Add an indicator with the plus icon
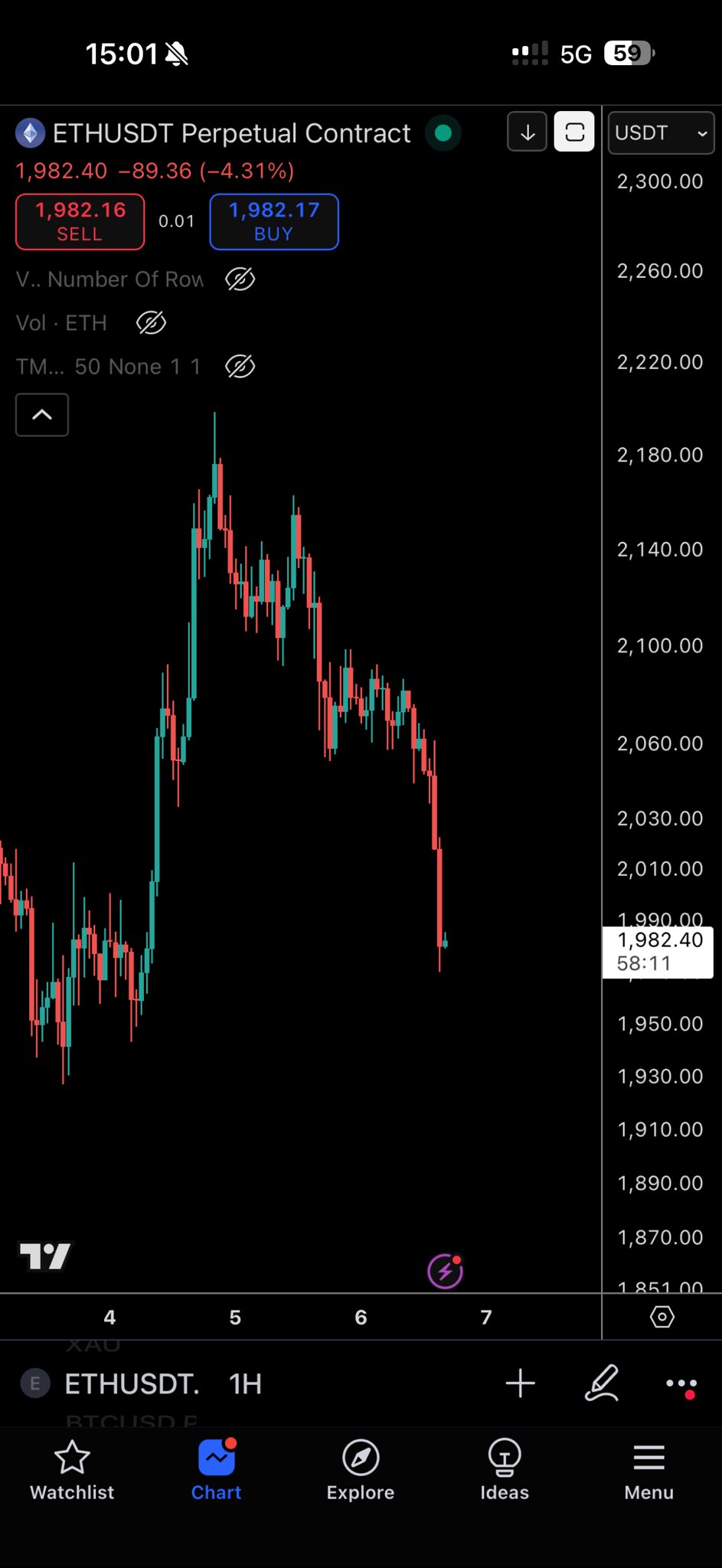 520,1383
